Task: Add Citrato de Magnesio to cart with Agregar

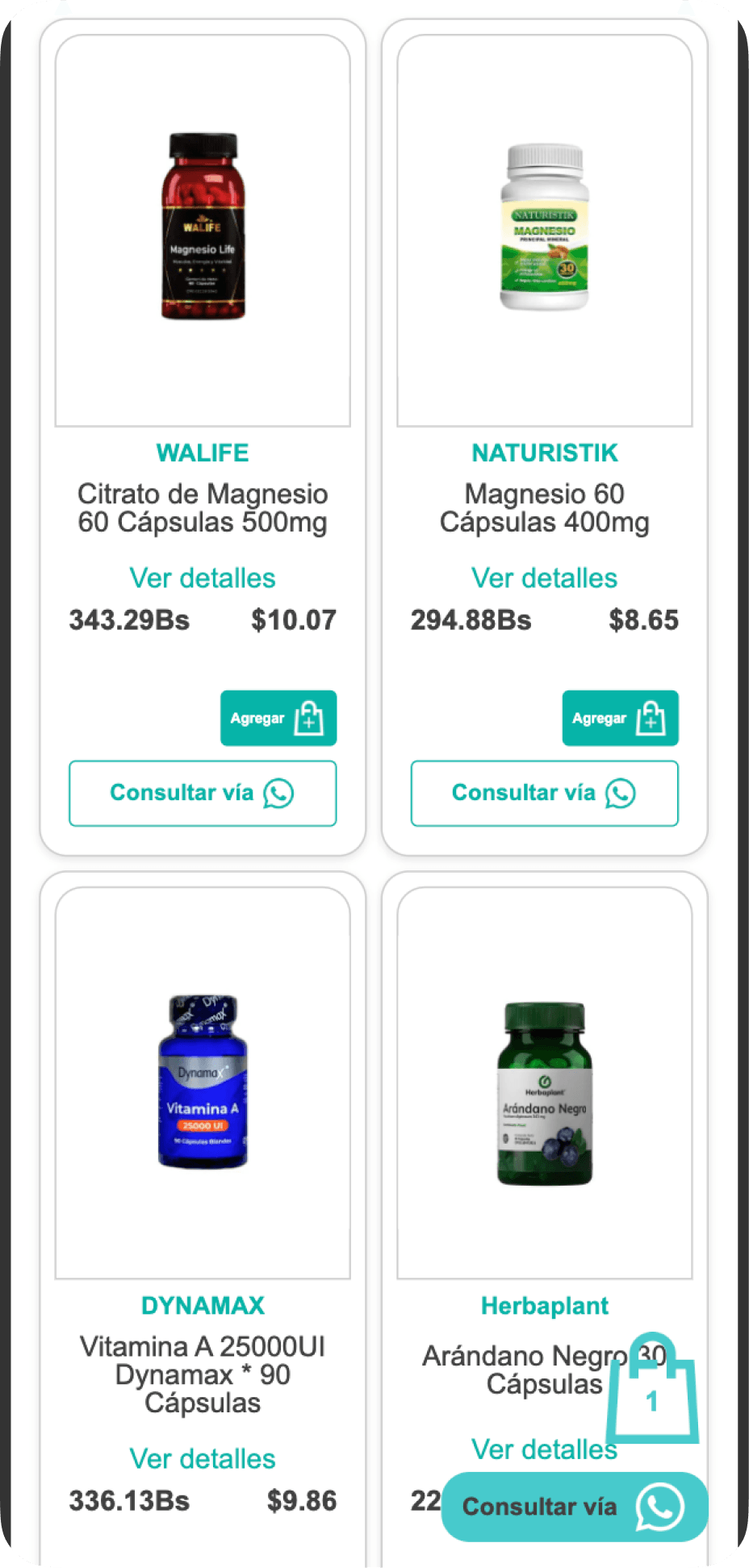Action: [x=278, y=718]
